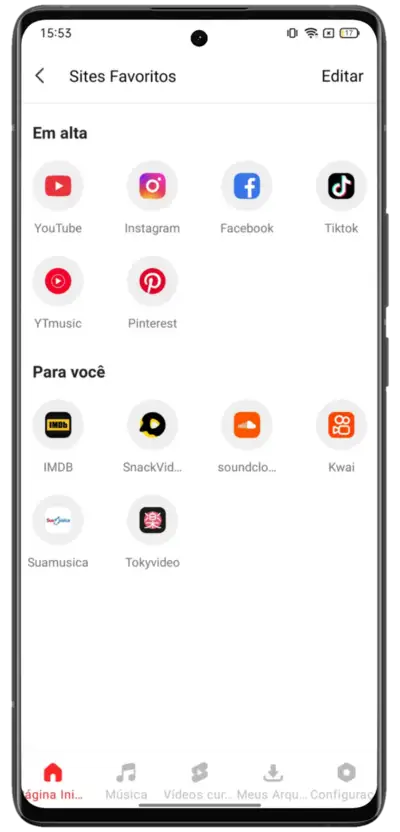Image resolution: width=400 pixels, height=832 pixels.
Task: Go back using the top-left arrow
Action: pyautogui.click(x=40, y=76)
